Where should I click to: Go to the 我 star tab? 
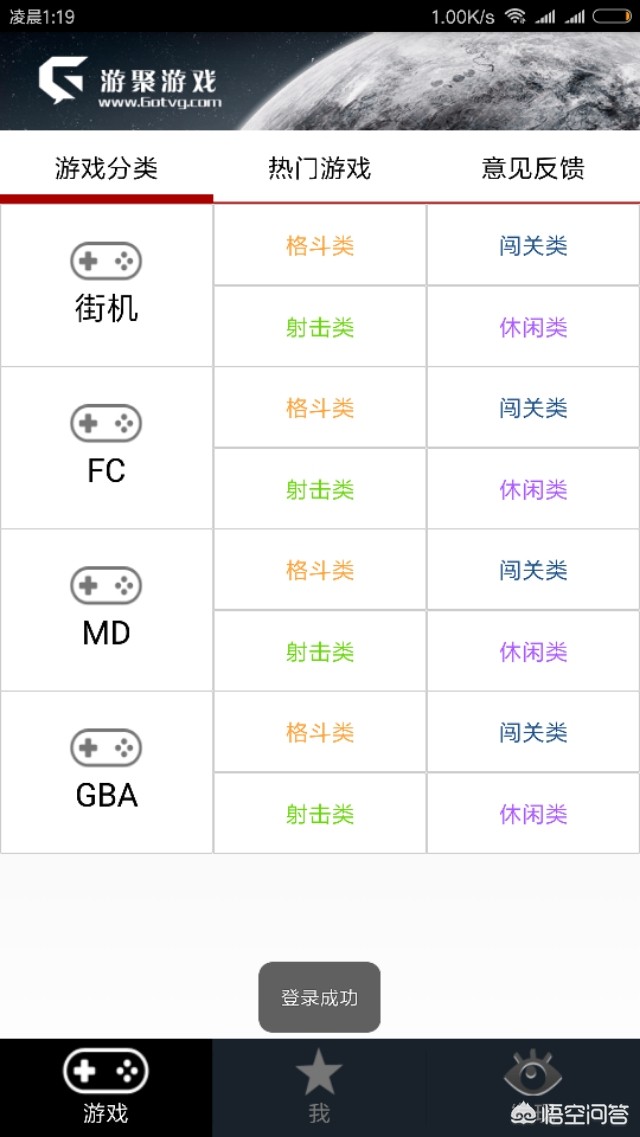coord(319,1087)
